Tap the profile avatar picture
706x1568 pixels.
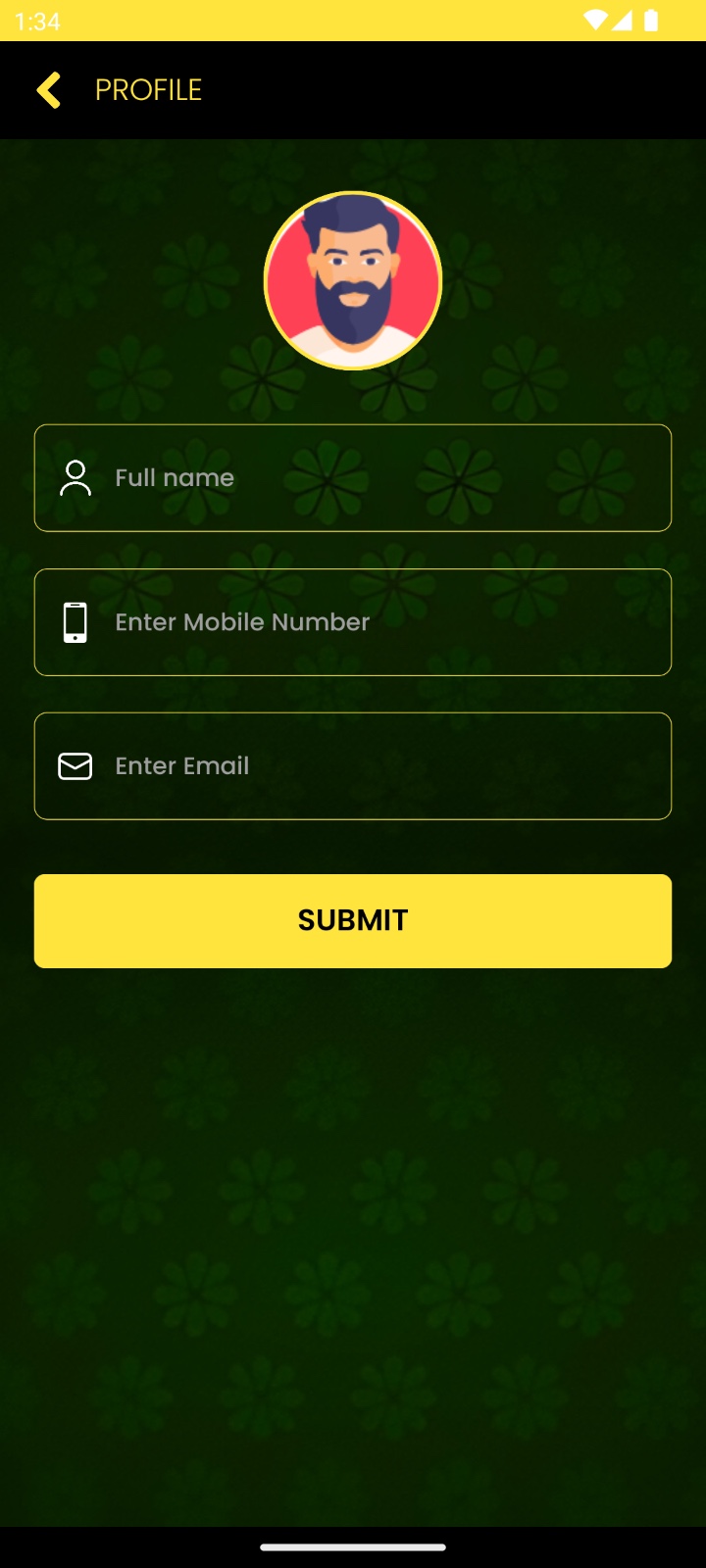pyautogui.click(x=353, y=280)
